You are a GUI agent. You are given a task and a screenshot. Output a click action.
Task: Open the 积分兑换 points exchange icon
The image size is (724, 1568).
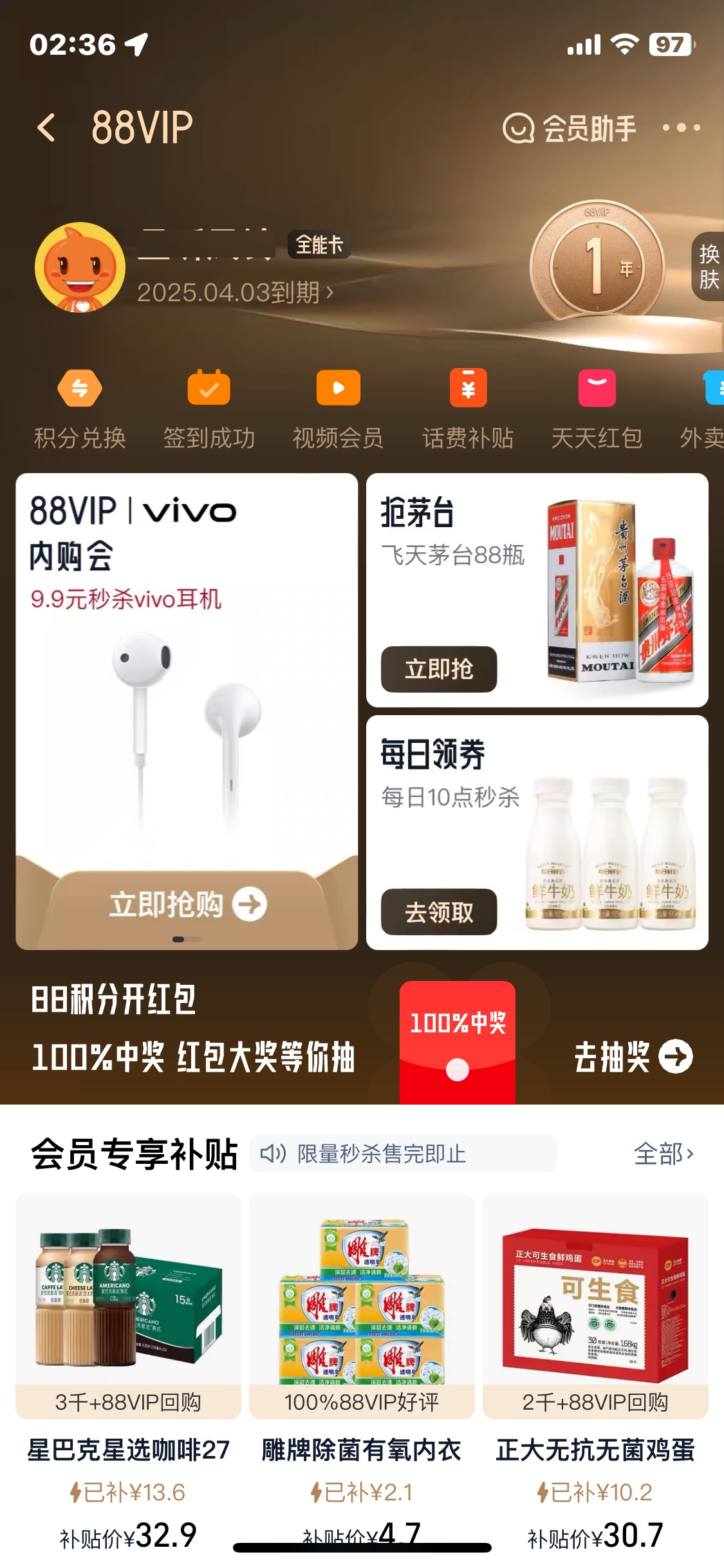point(80,388)
